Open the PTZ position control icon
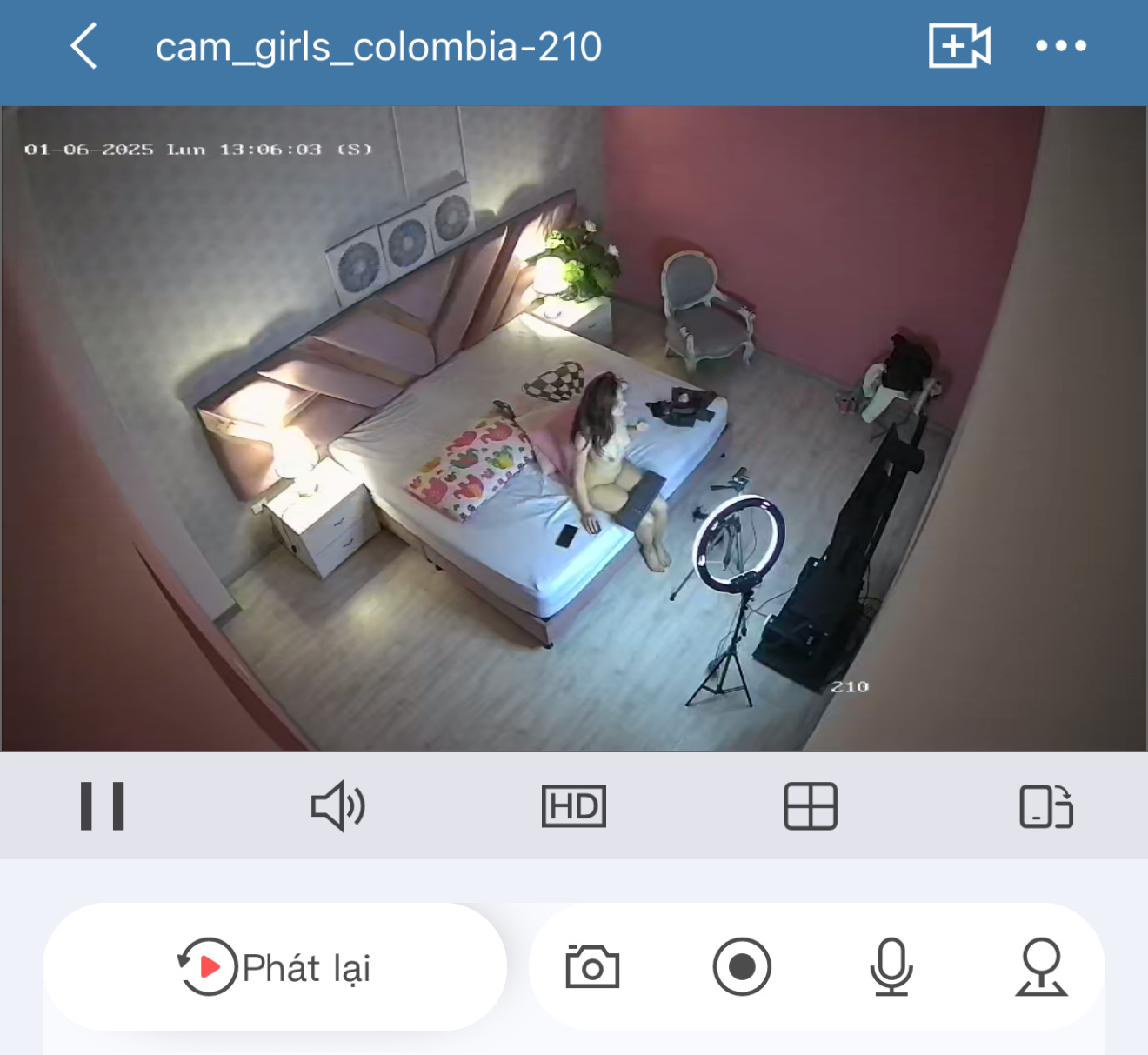The height and width of the screenshot is (1055, 1148). 1041,967
